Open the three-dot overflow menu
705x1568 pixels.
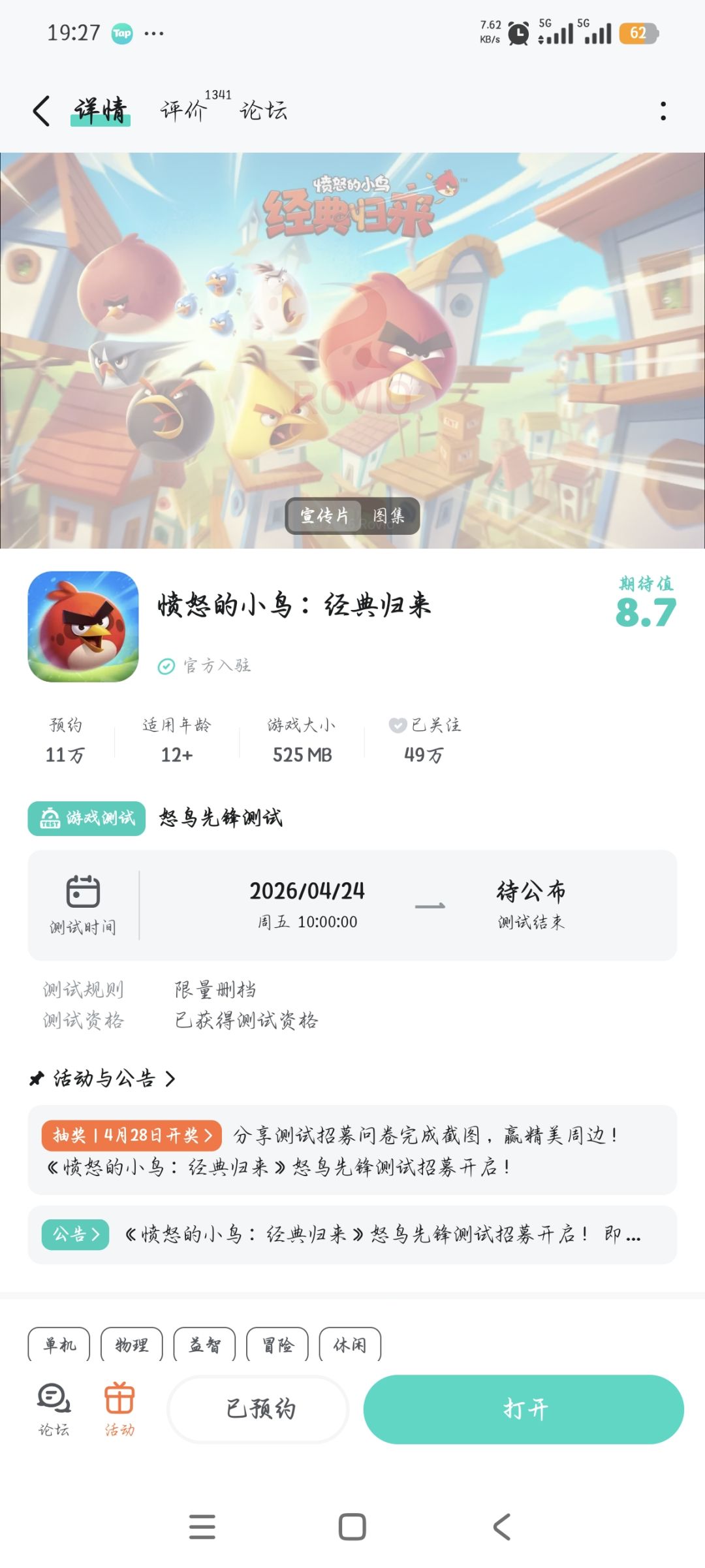tap(663, 110)
